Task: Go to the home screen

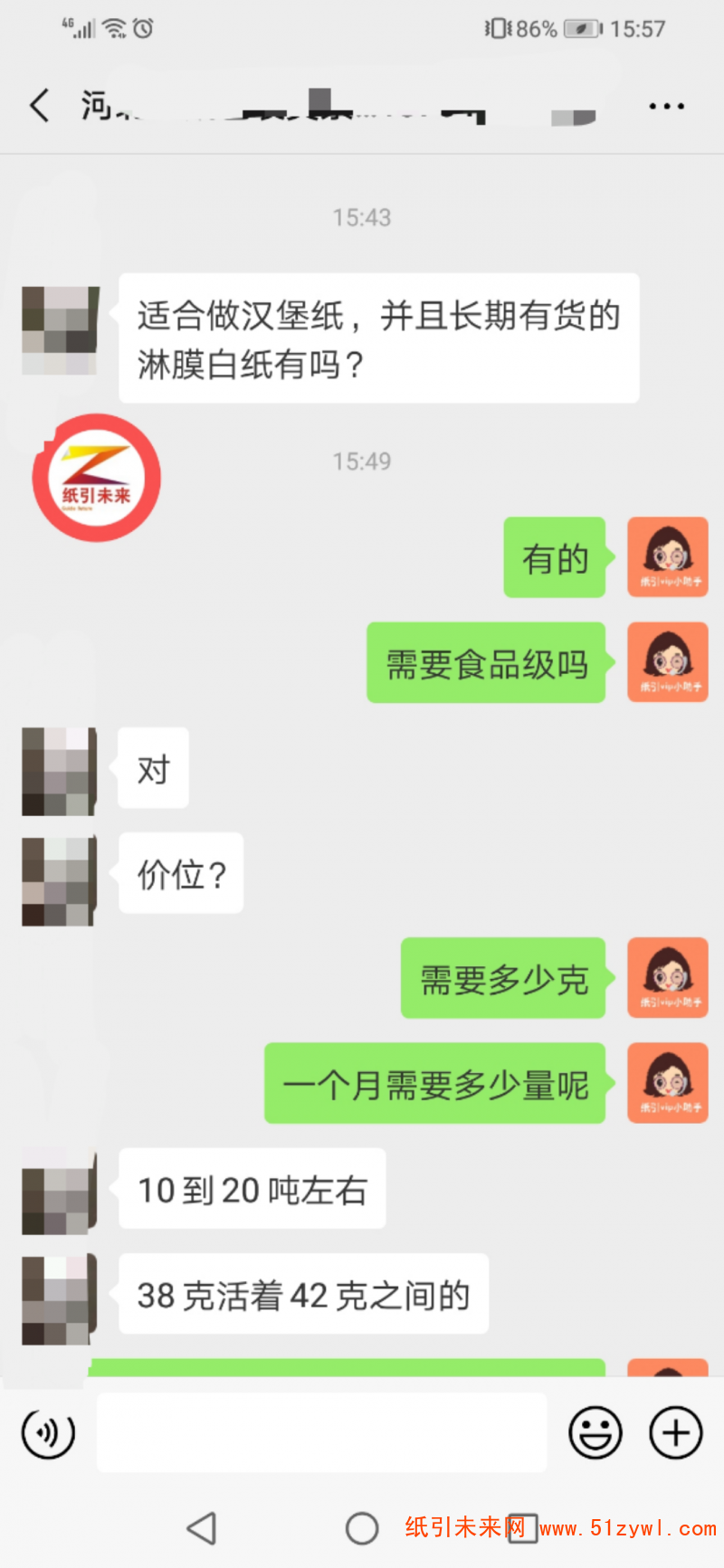Action: (x=362, y=1528)
